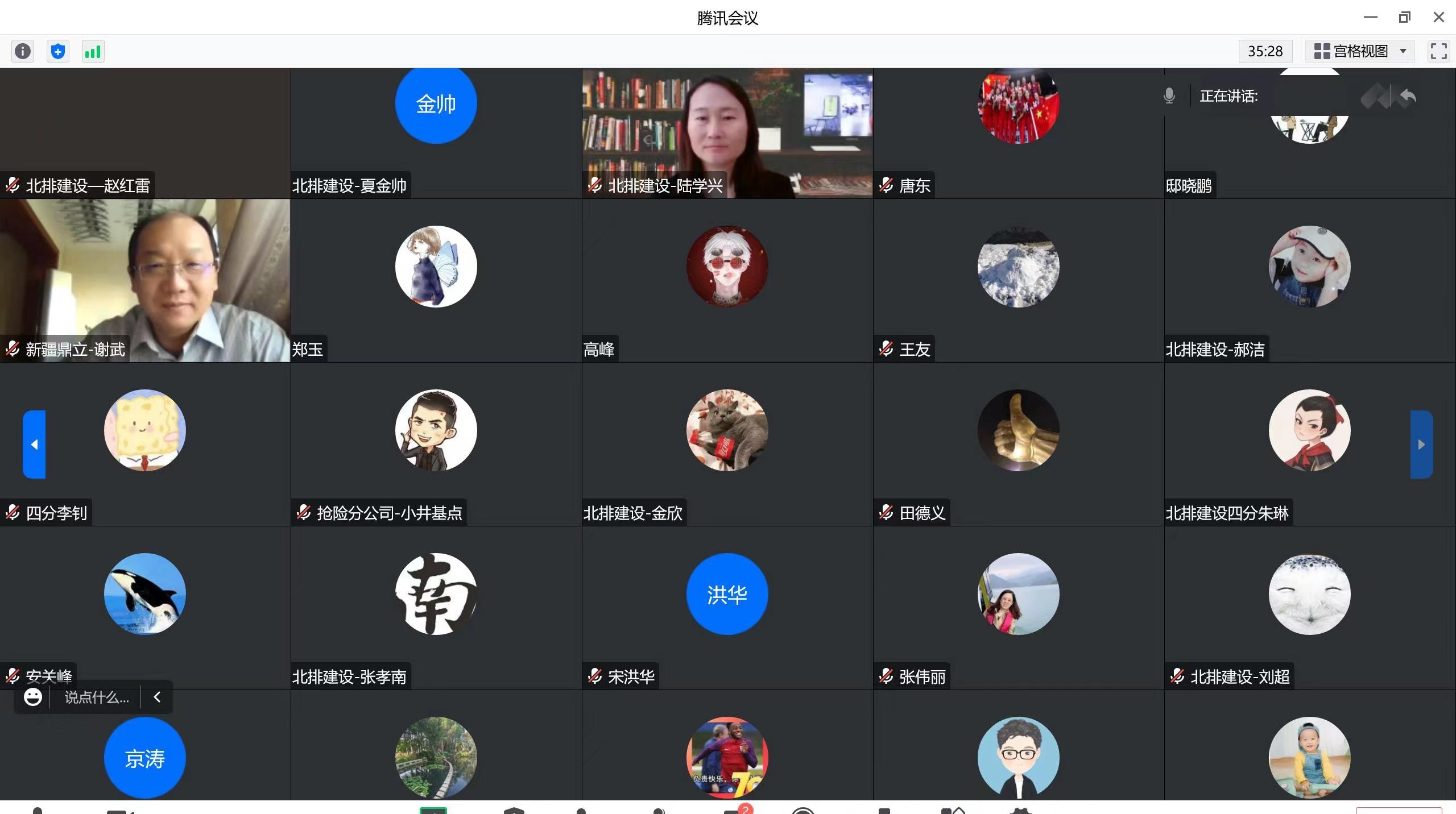Close the 腾讯会议 window
The height and width of the screenshot is (814, 1456).
(1438, 18)
